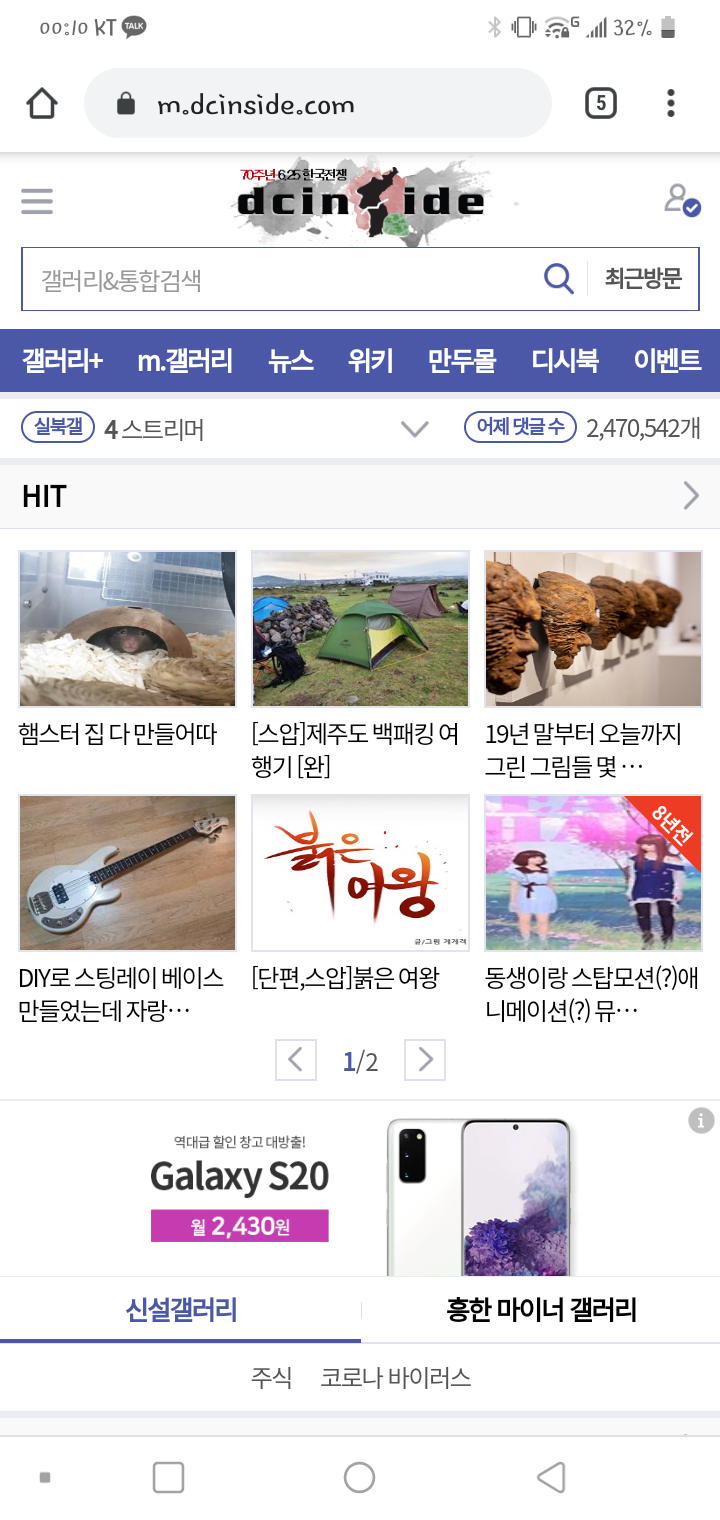720x1520 pixels.
Task: Open the 위키 tab
Action: click(370, 361)
